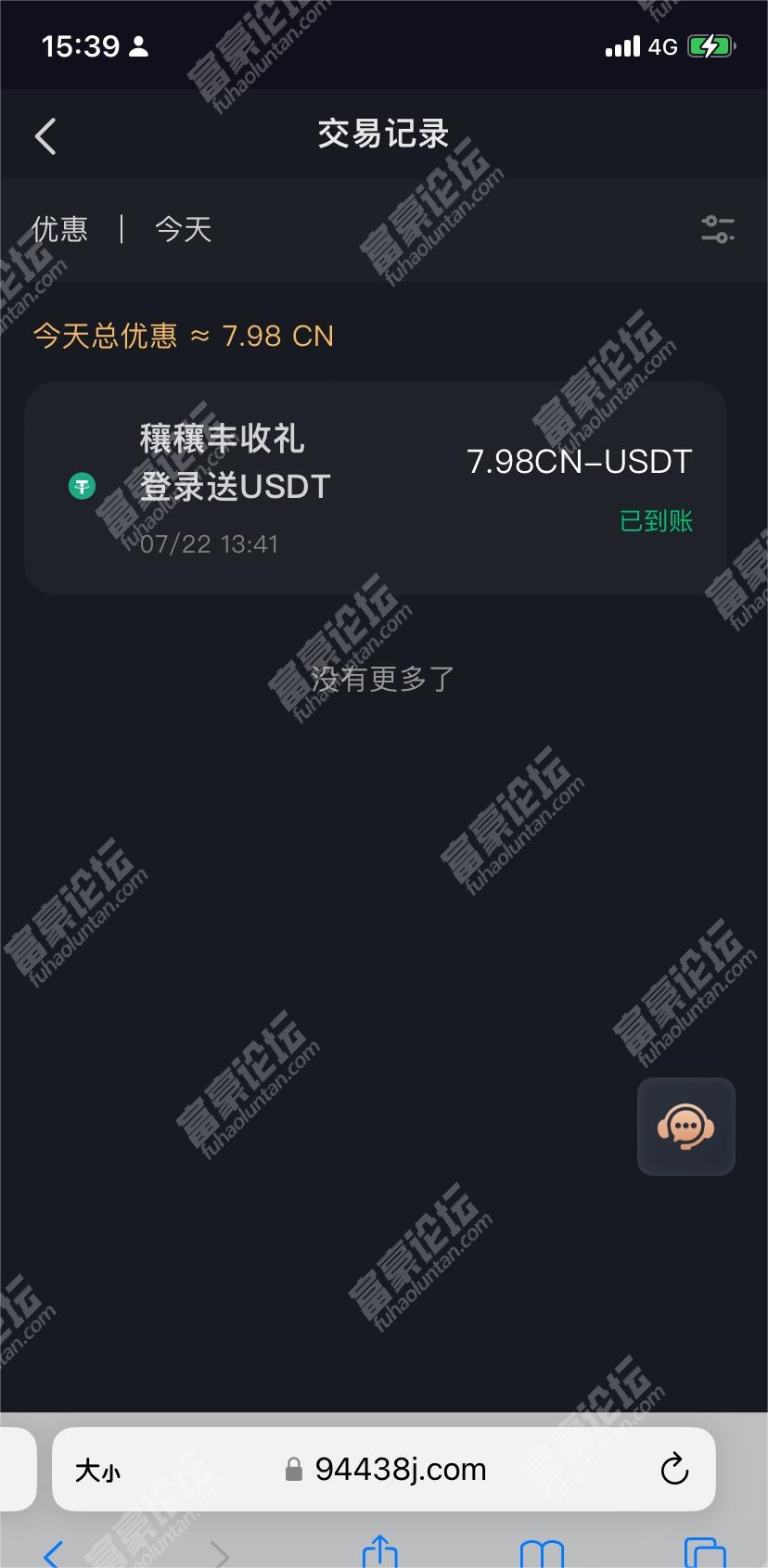
Task: Open customer service chat headset
Action: pyautogui.click(x=685, y=1127)
